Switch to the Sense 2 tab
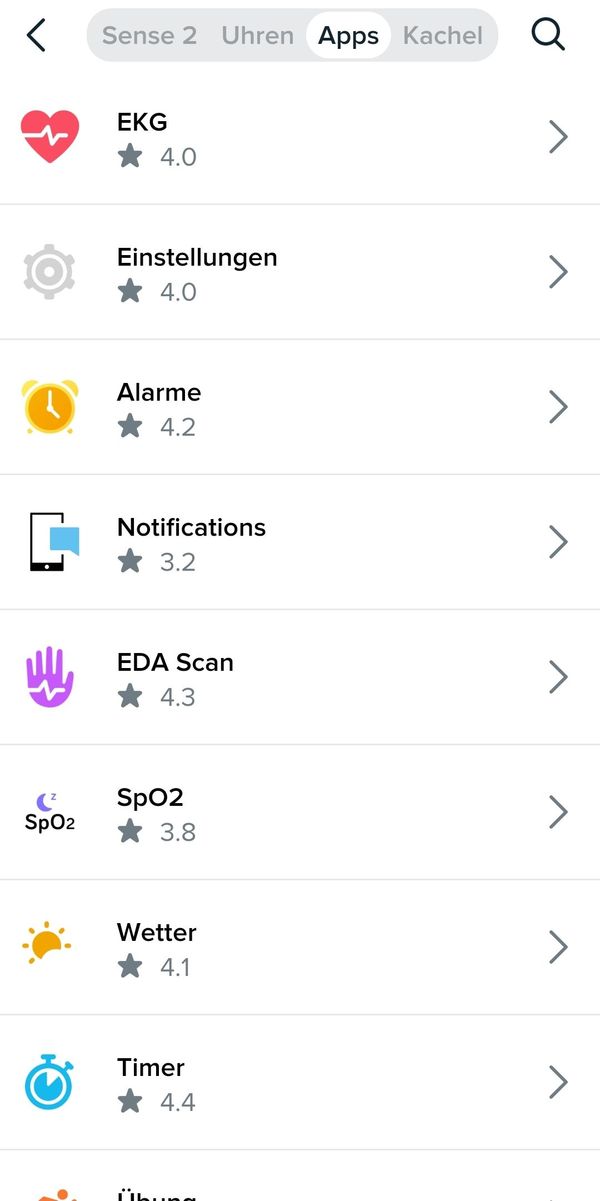Screen dimensions: 600x1201 pyautogui.click(x=150, y=36)
